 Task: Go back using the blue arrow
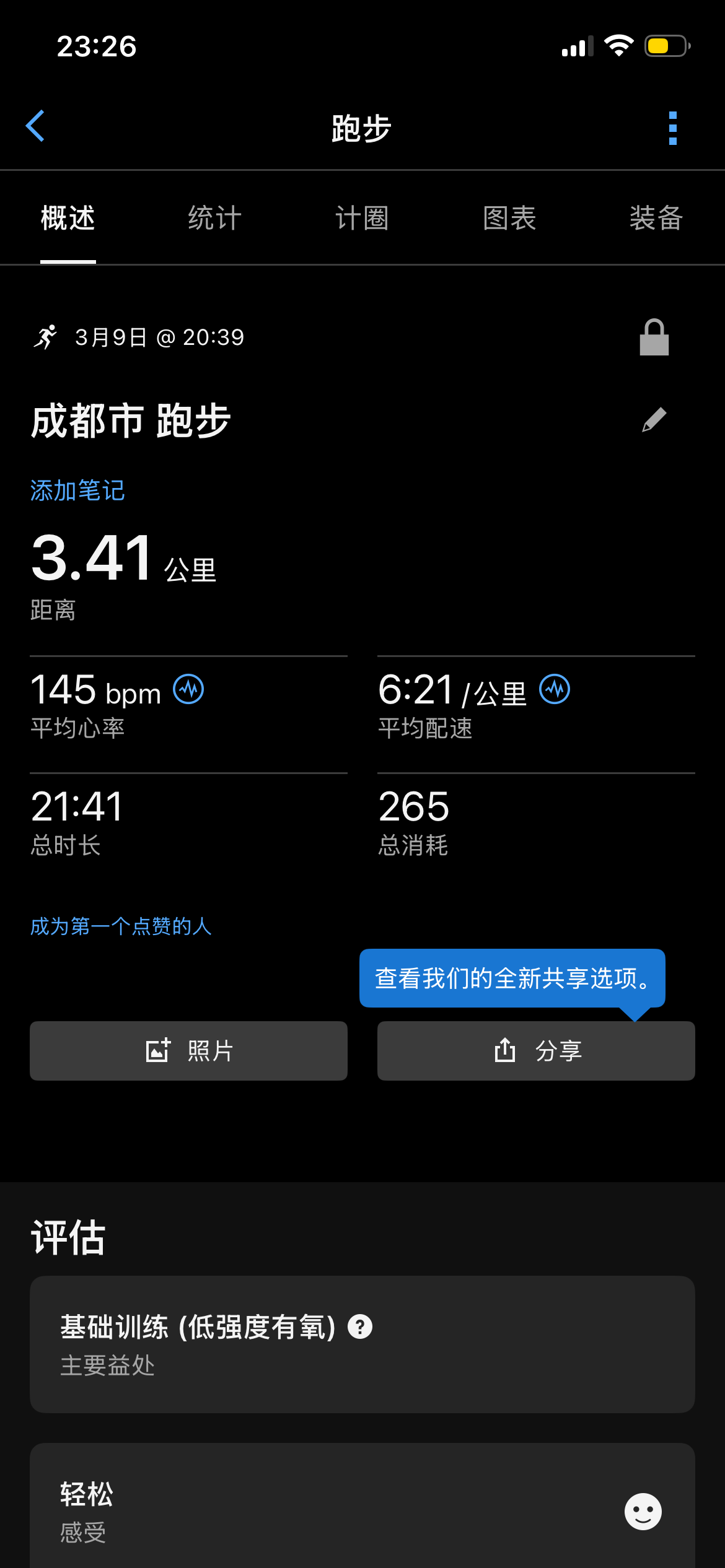pyautogui.click(x=35, y=126)
